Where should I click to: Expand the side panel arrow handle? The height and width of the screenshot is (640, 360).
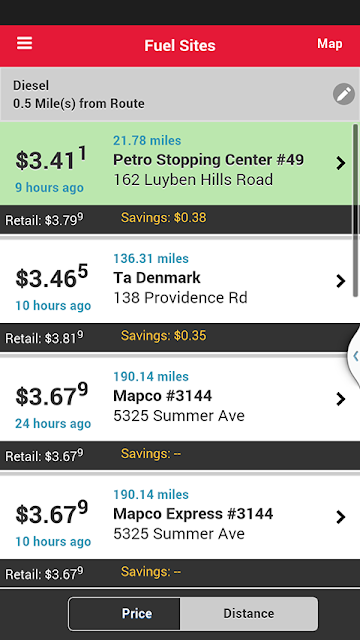(354, 356)
